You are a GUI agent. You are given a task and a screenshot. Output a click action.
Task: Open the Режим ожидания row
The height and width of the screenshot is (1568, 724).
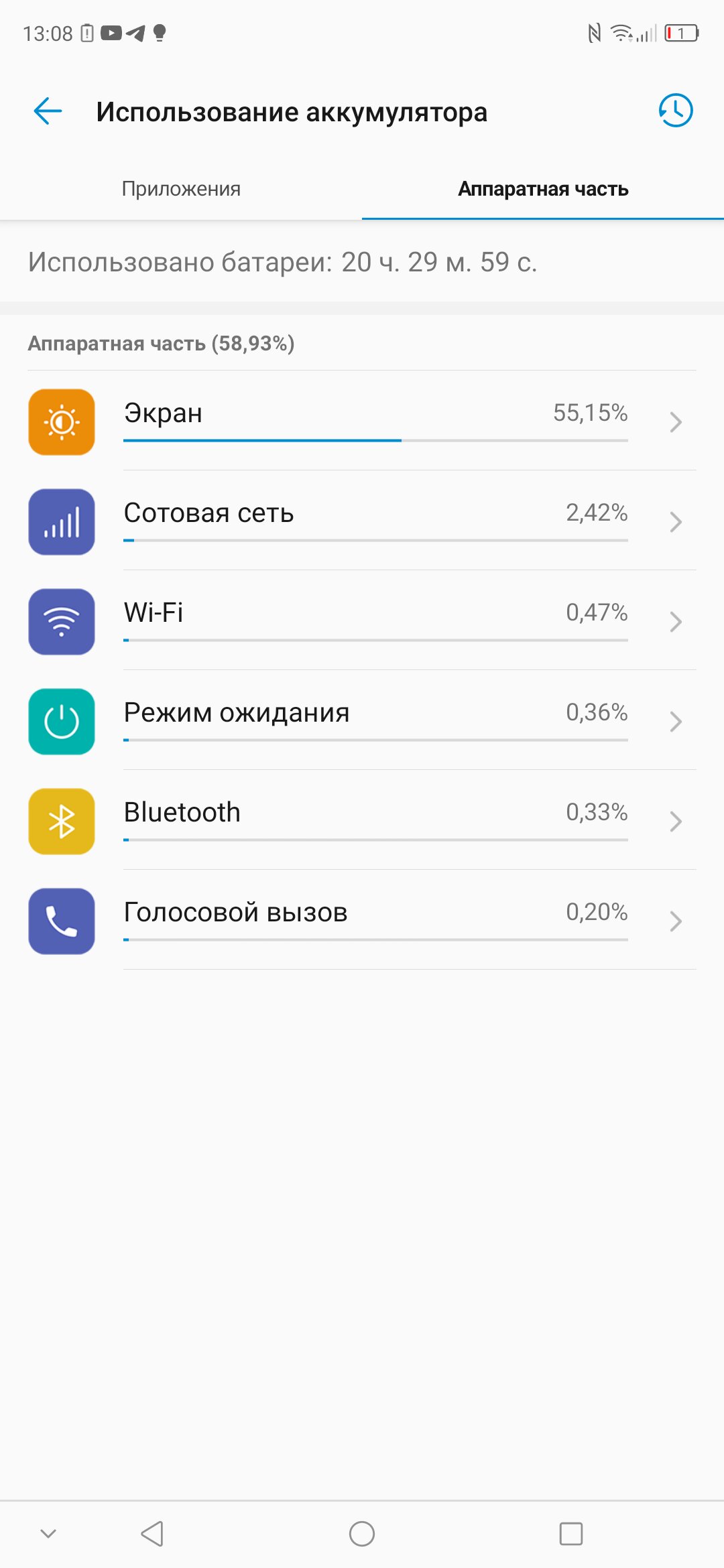(x=362, y=720)
